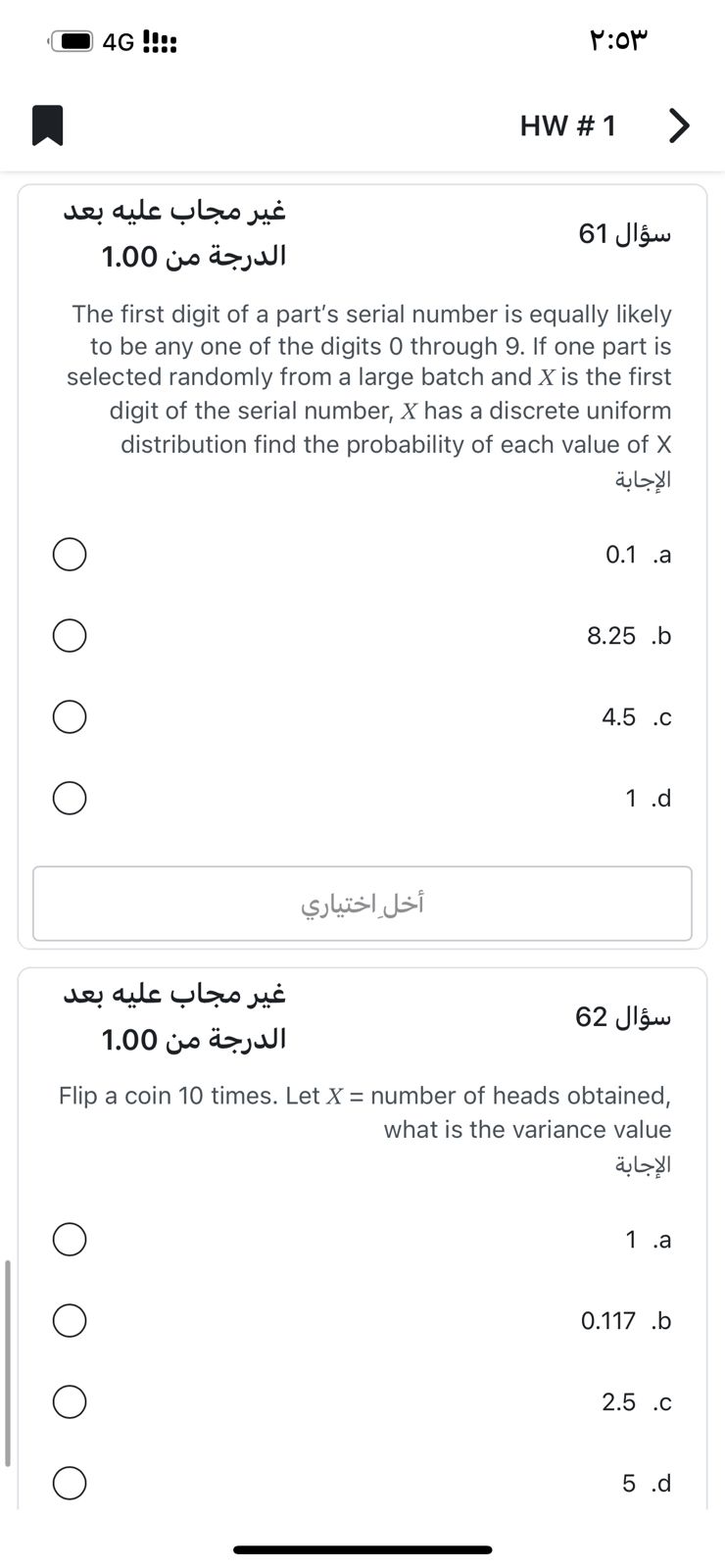Tap the bookmark icon in header
Viewport: 725px width, 1568px height.
pyautogui.click(x=48, y=125)
